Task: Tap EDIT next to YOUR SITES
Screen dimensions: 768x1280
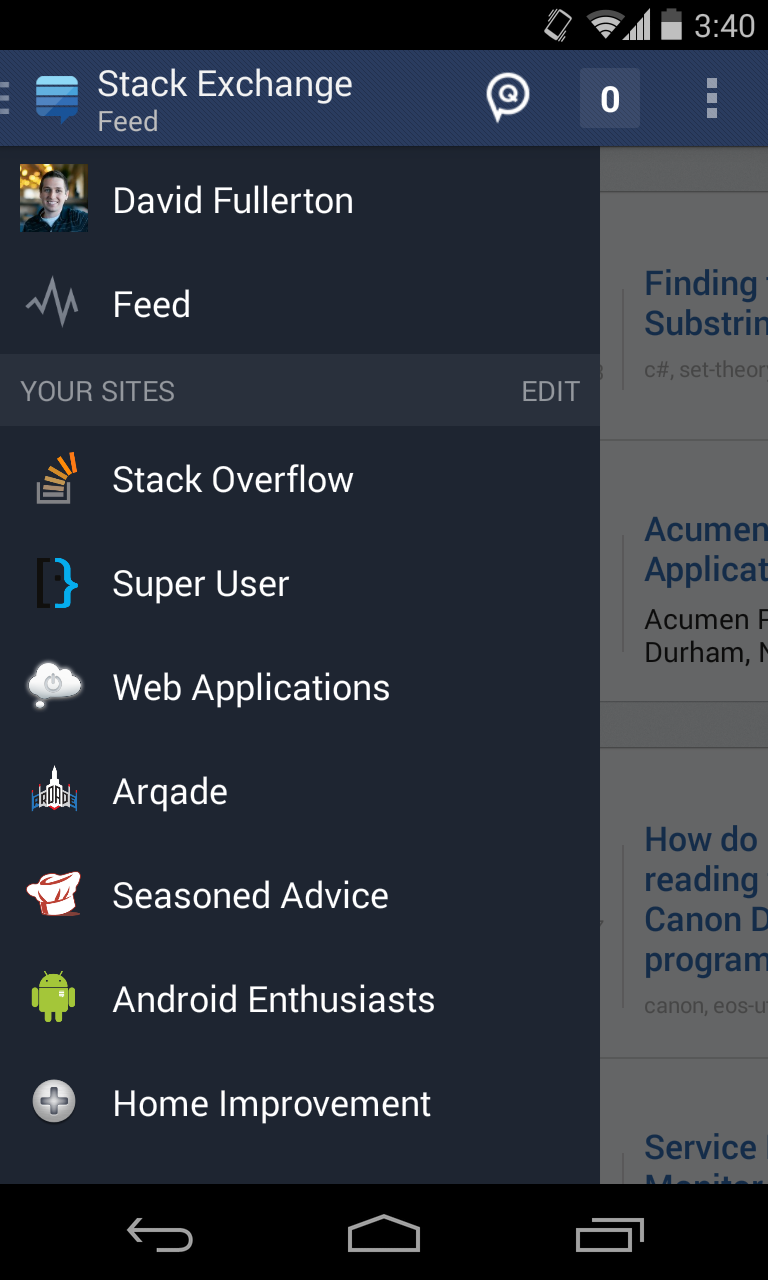Action: (550, 391)
